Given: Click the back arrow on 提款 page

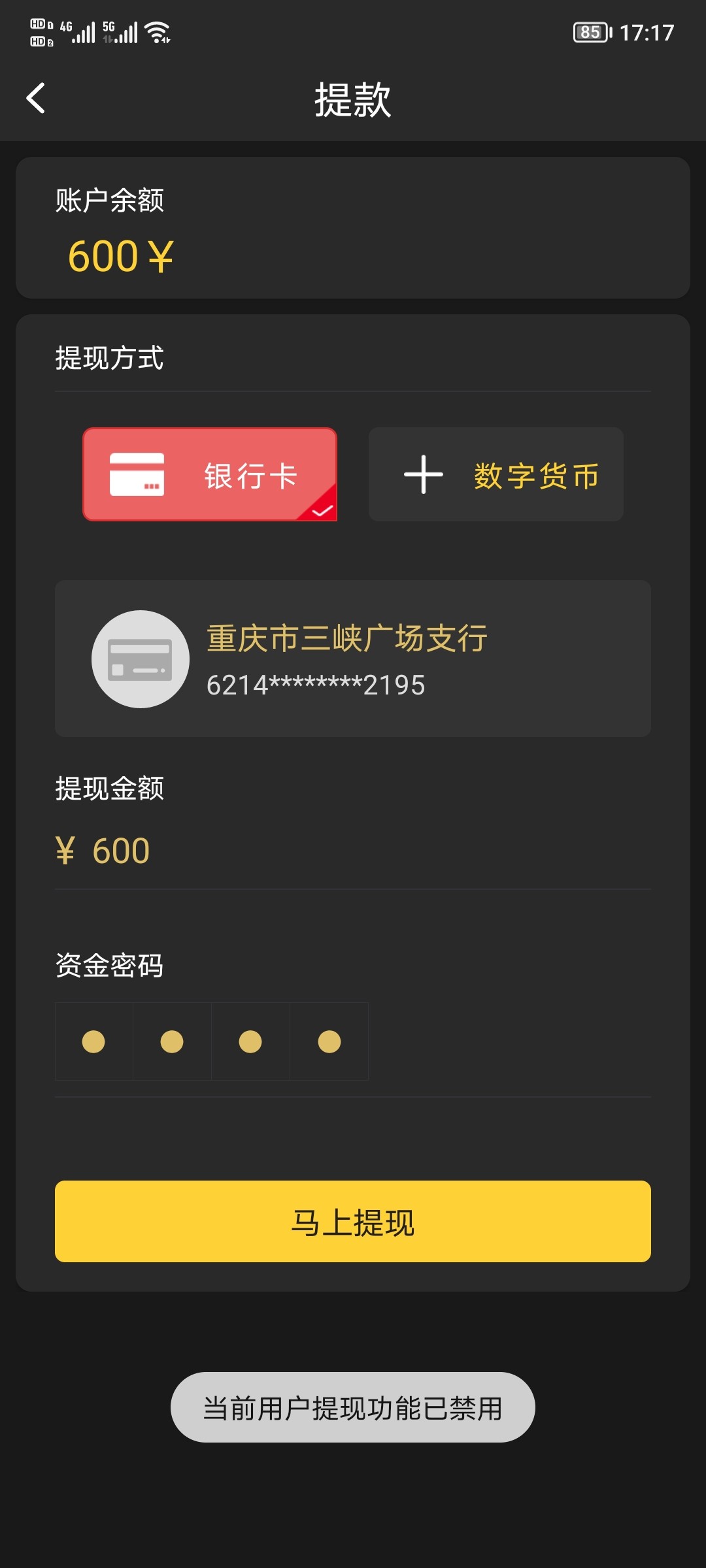Looking at the screenshot, I should [36, 99].
